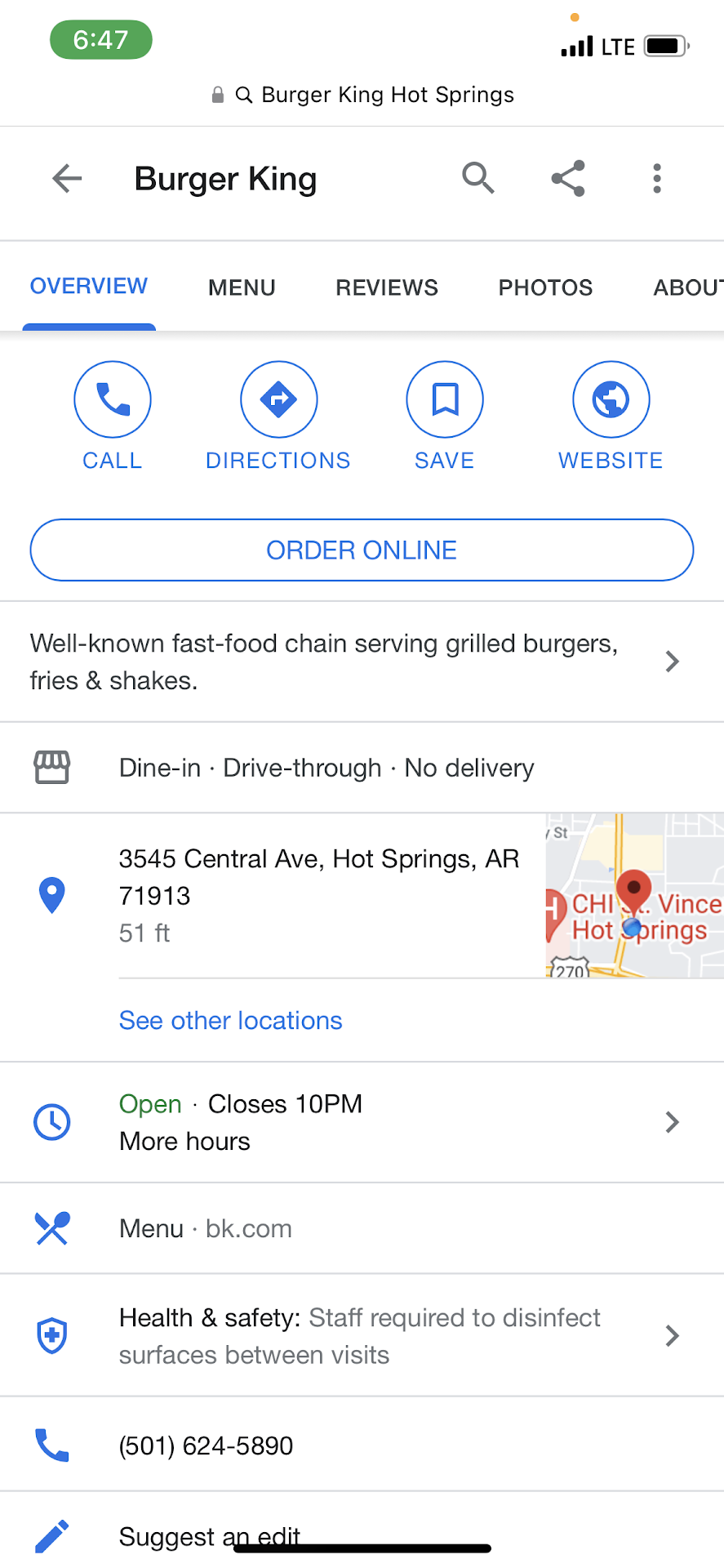This screenshot has height=1568, width=724.
Task: Open the map preview thumbnail
Action: coord(634,895)
